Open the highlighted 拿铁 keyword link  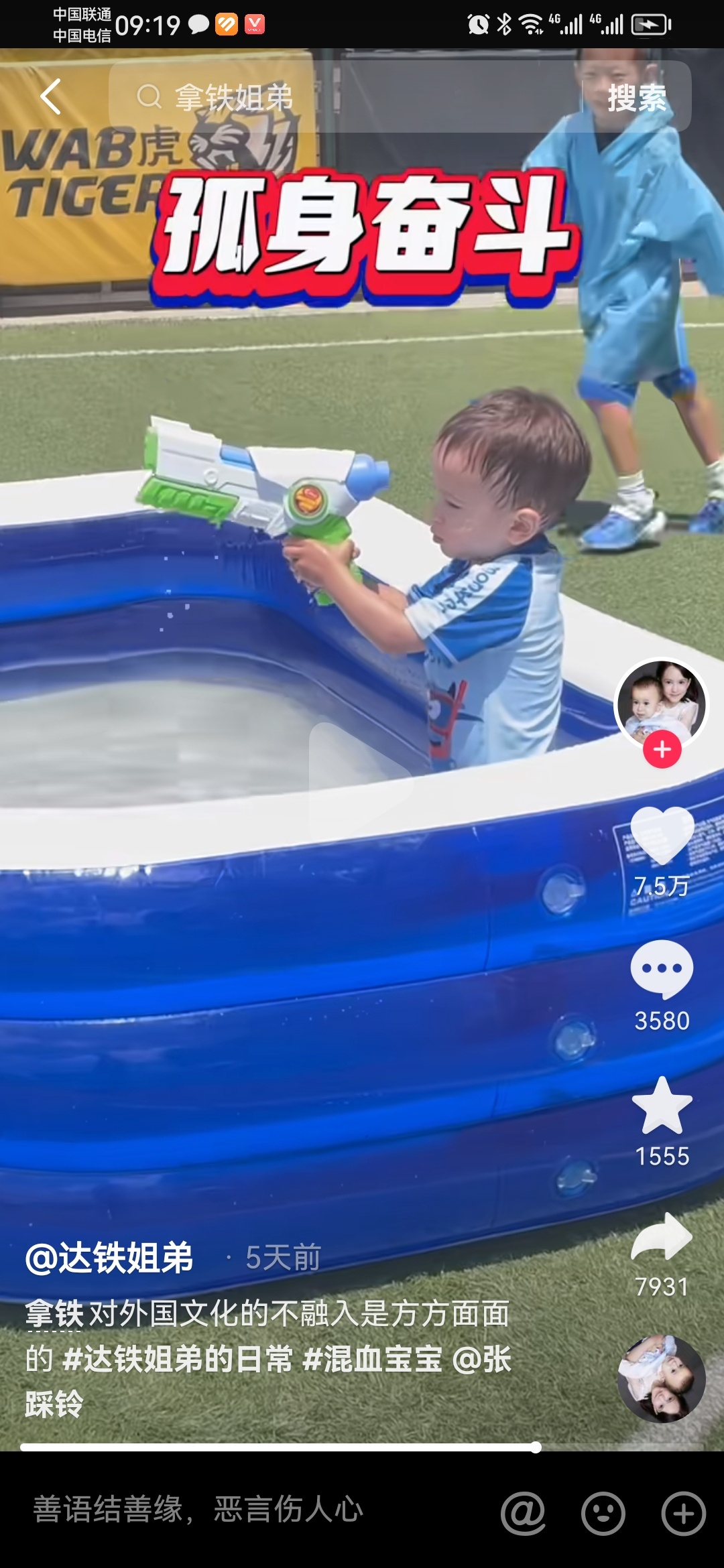point(54,1313)
